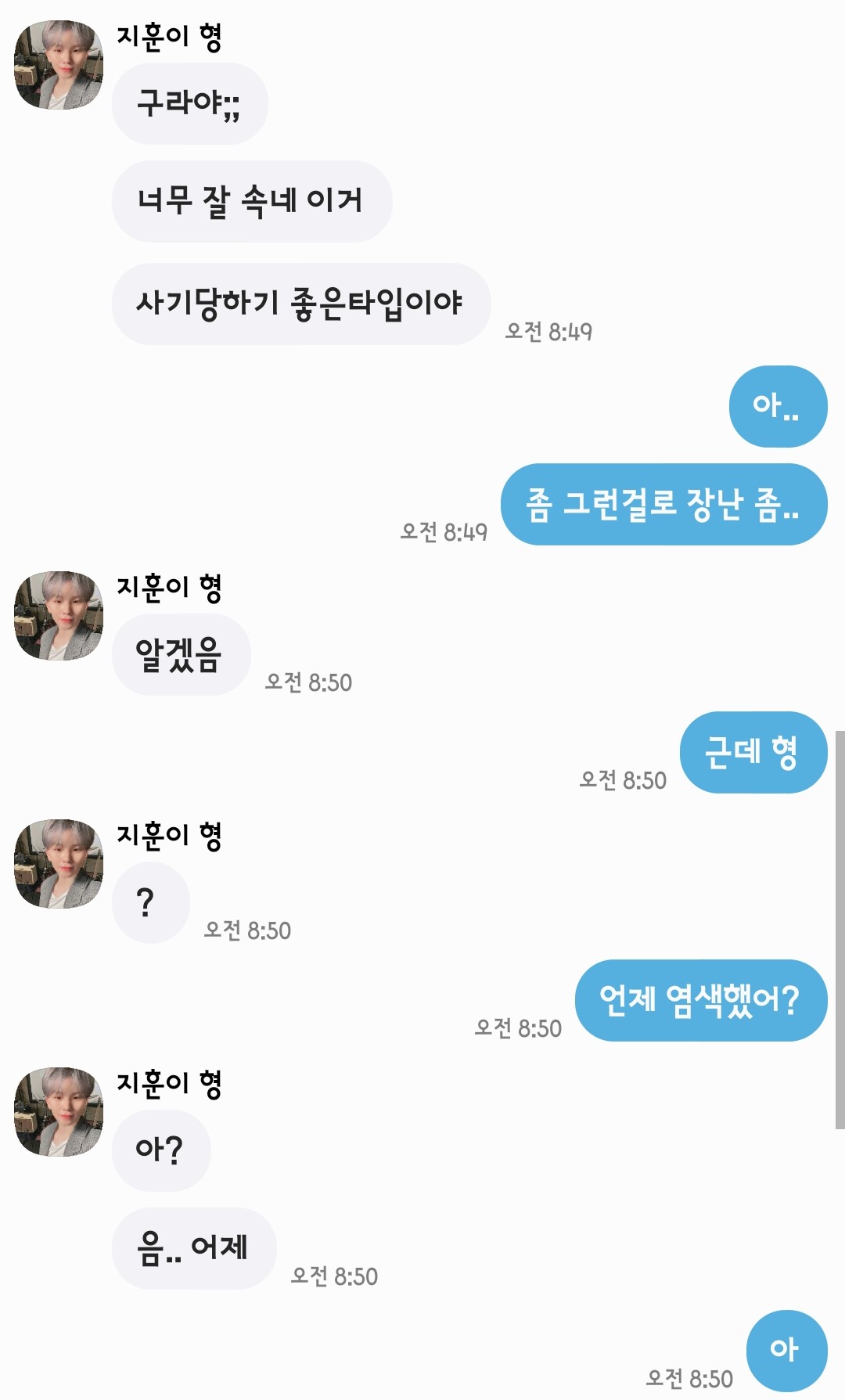
Task: Tap the chat scrollbar handle on the right
Action: [840, 930]
